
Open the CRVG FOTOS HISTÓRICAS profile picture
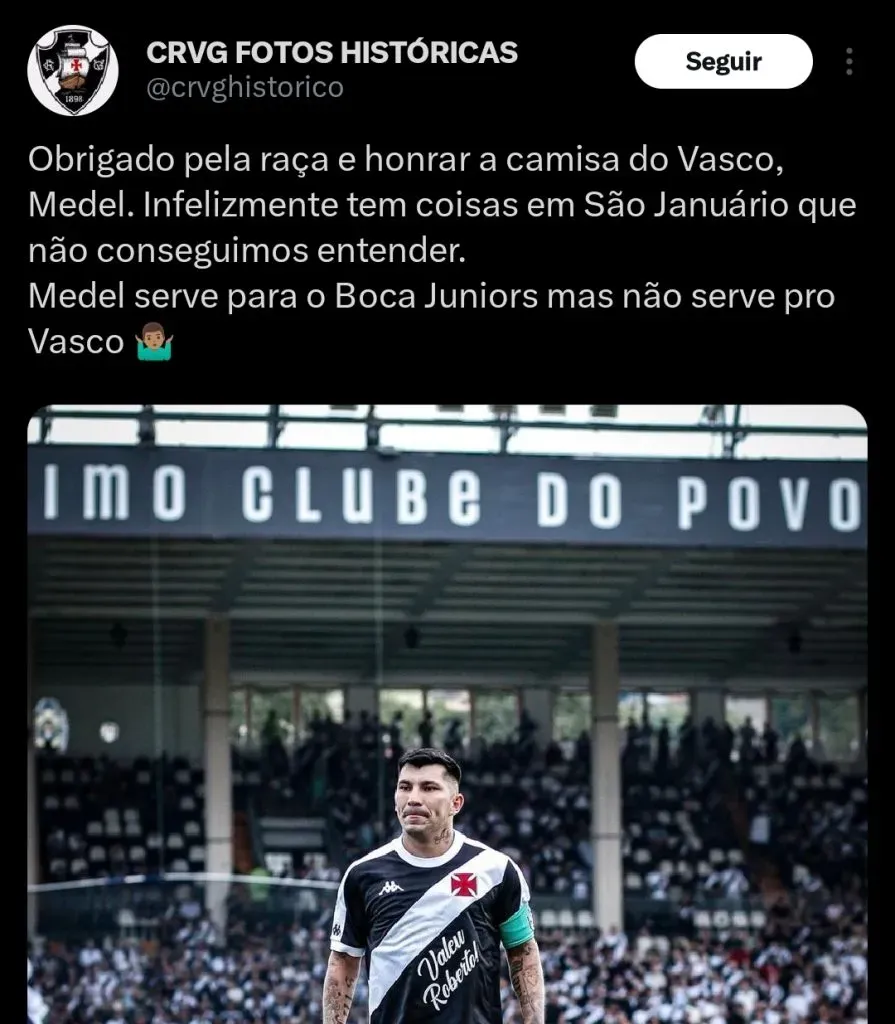coord(73,70)
